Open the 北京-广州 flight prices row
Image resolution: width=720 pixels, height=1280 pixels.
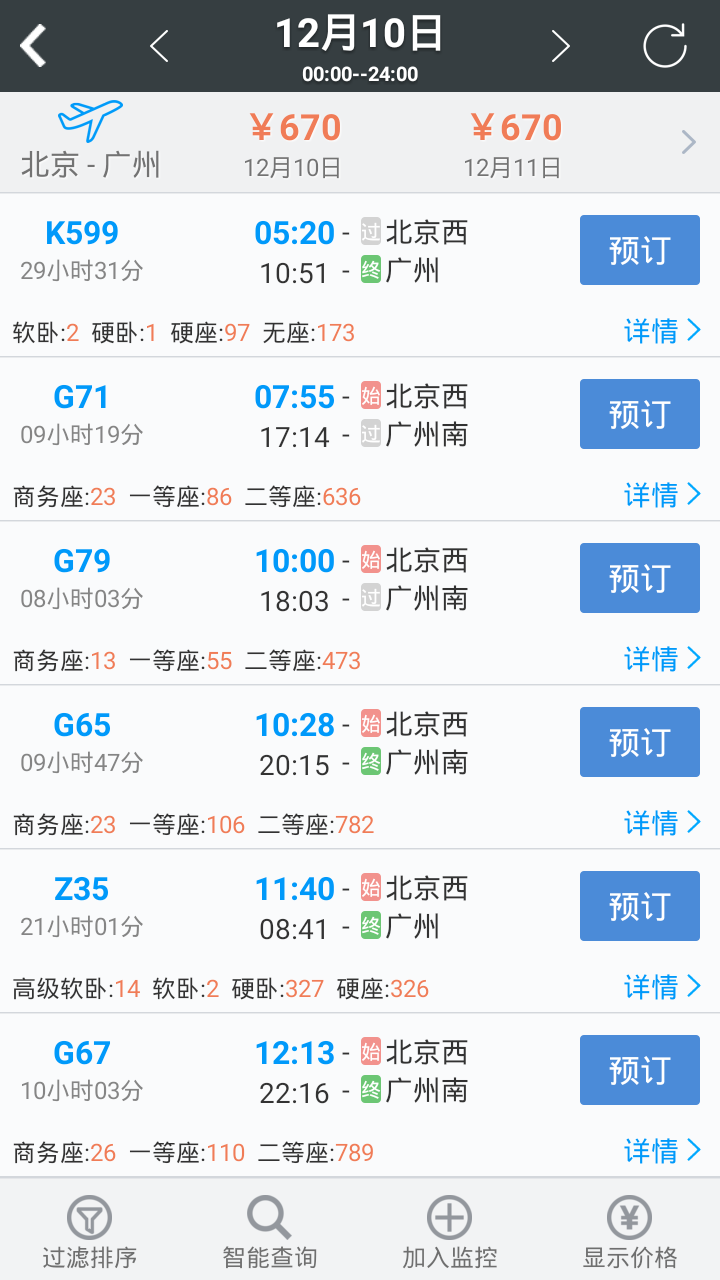pos(360,142)
